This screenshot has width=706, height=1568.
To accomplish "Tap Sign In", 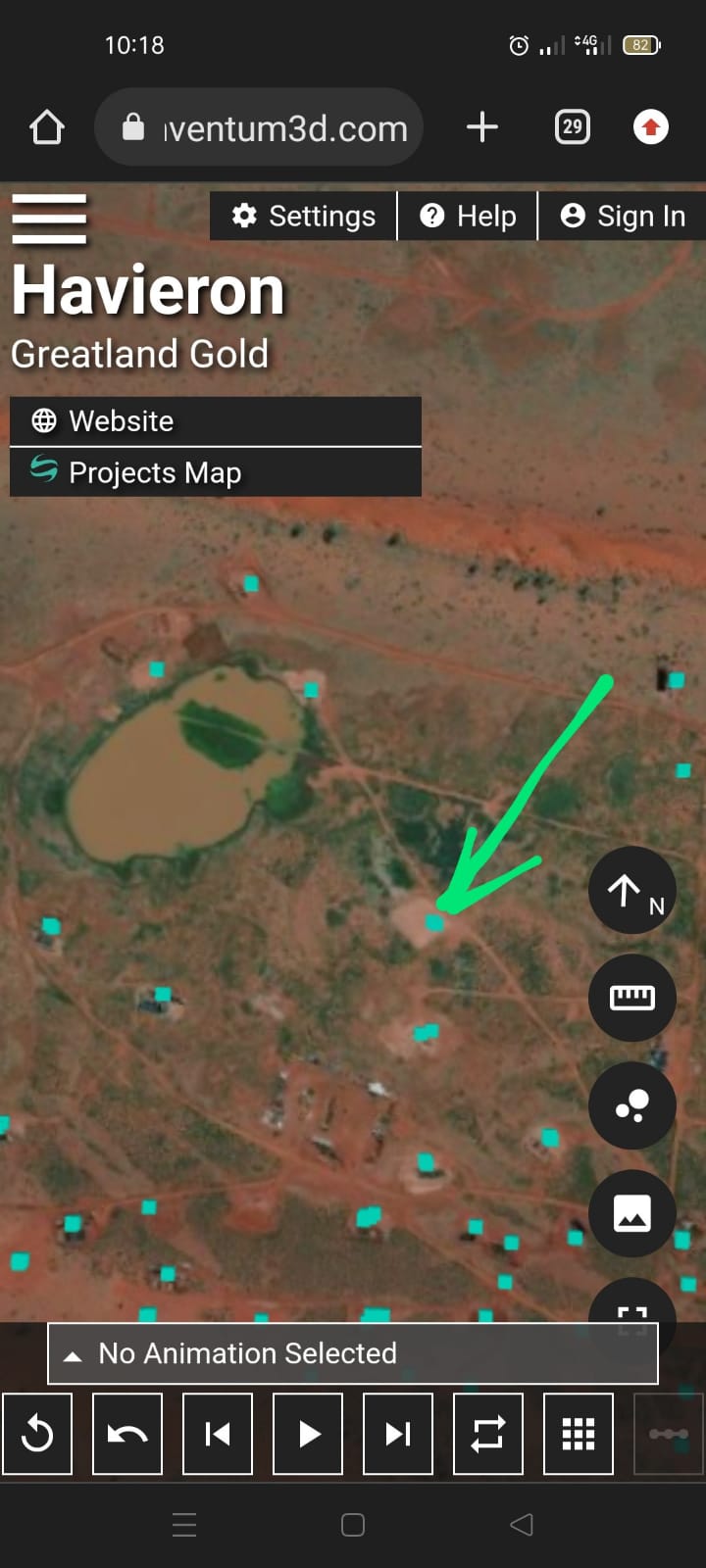I will pyautogui.click(x=622, y=216).
